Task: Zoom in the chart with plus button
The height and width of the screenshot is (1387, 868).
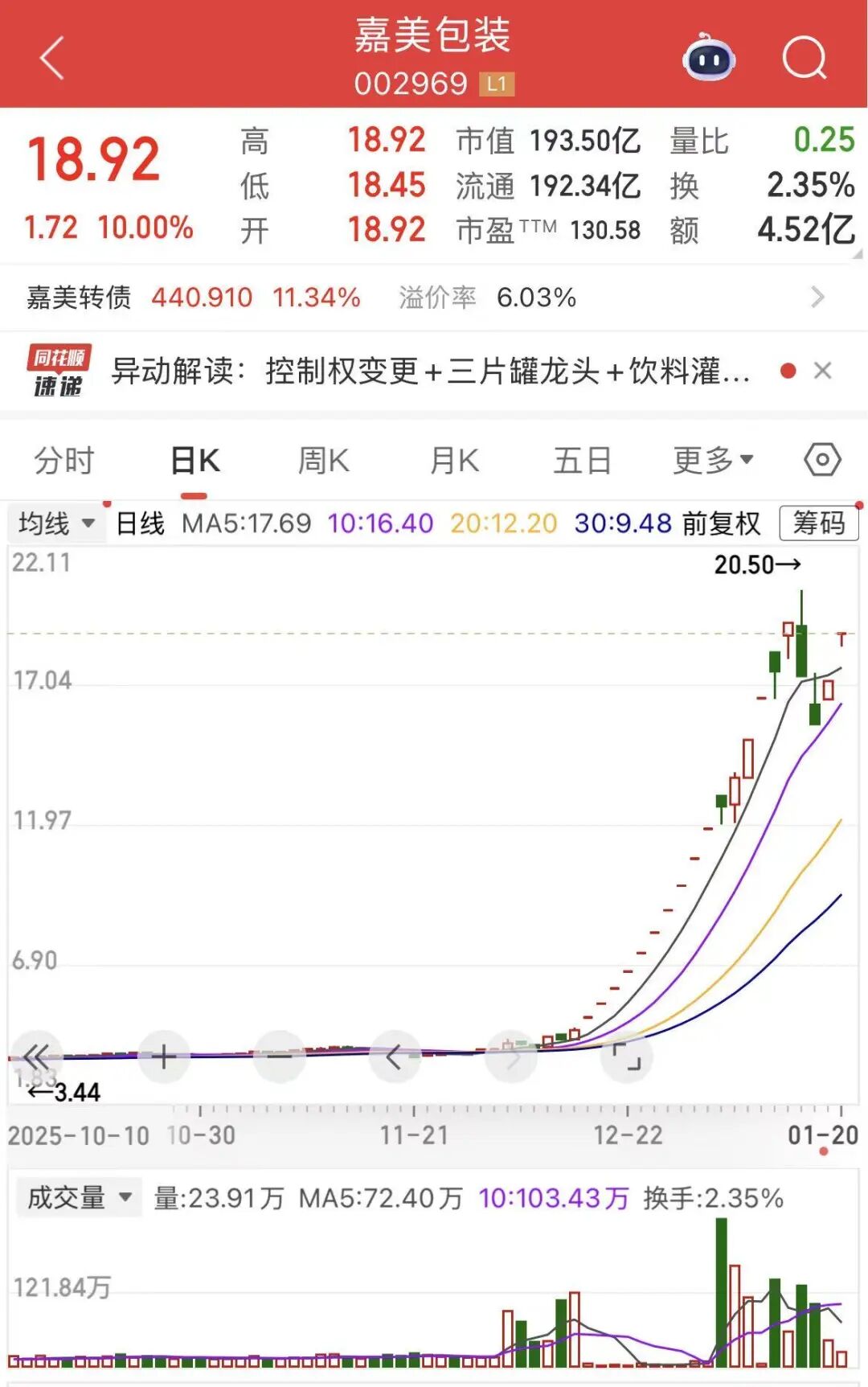Action: [x=163, y=1057]
